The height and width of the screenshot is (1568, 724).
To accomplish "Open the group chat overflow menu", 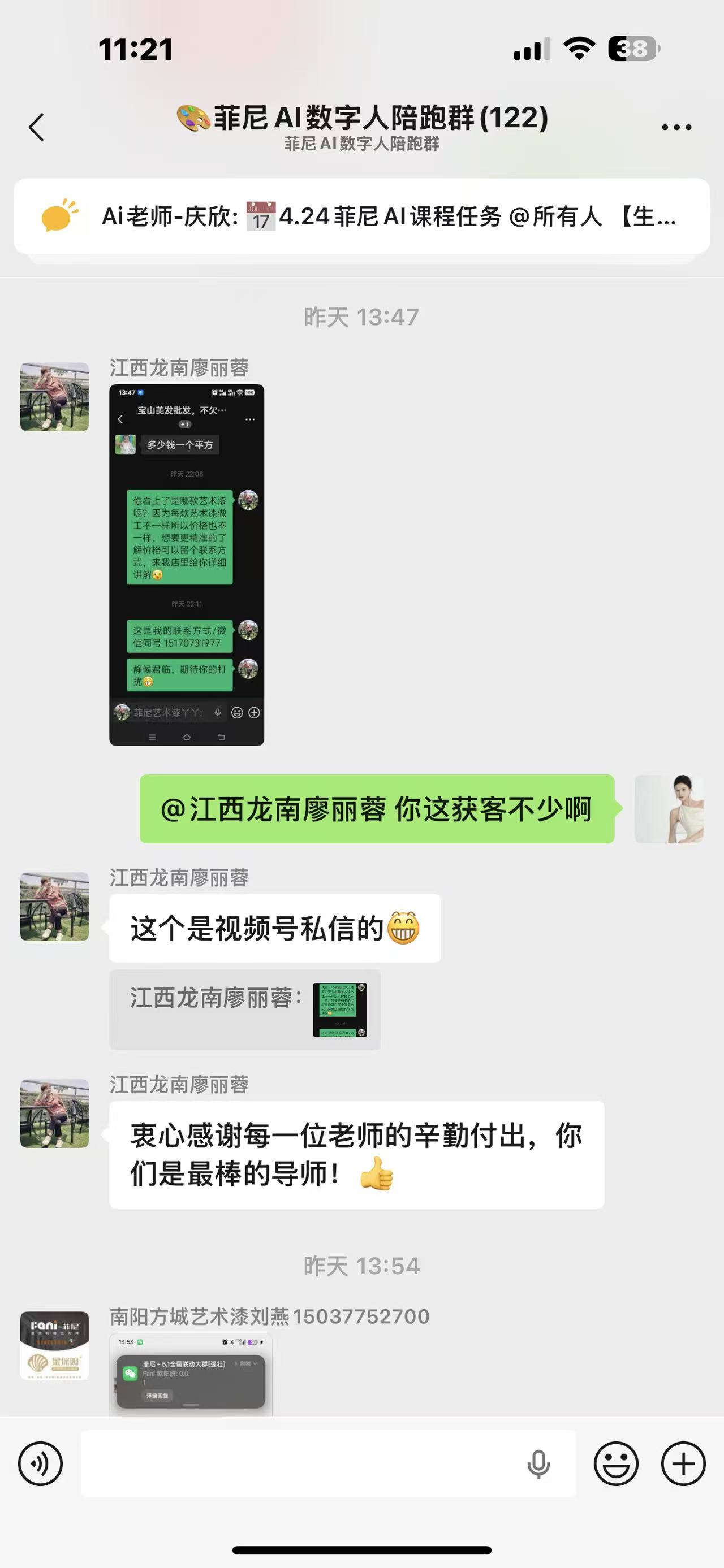I will pyautogui.click(x=676, y=127).
